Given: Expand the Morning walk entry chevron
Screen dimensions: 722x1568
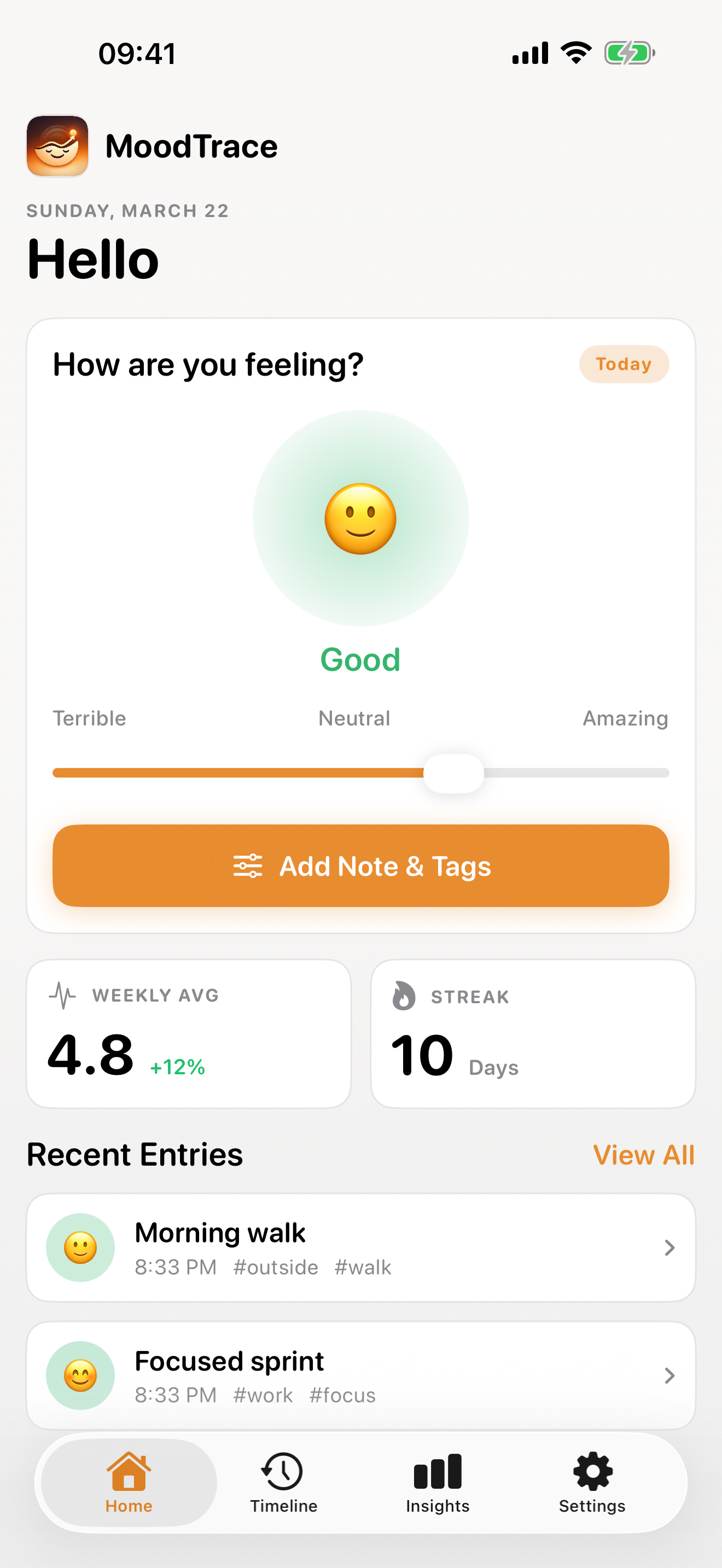Looking at the screenshot, I should pyautogui.click(x=669, y=1247).
